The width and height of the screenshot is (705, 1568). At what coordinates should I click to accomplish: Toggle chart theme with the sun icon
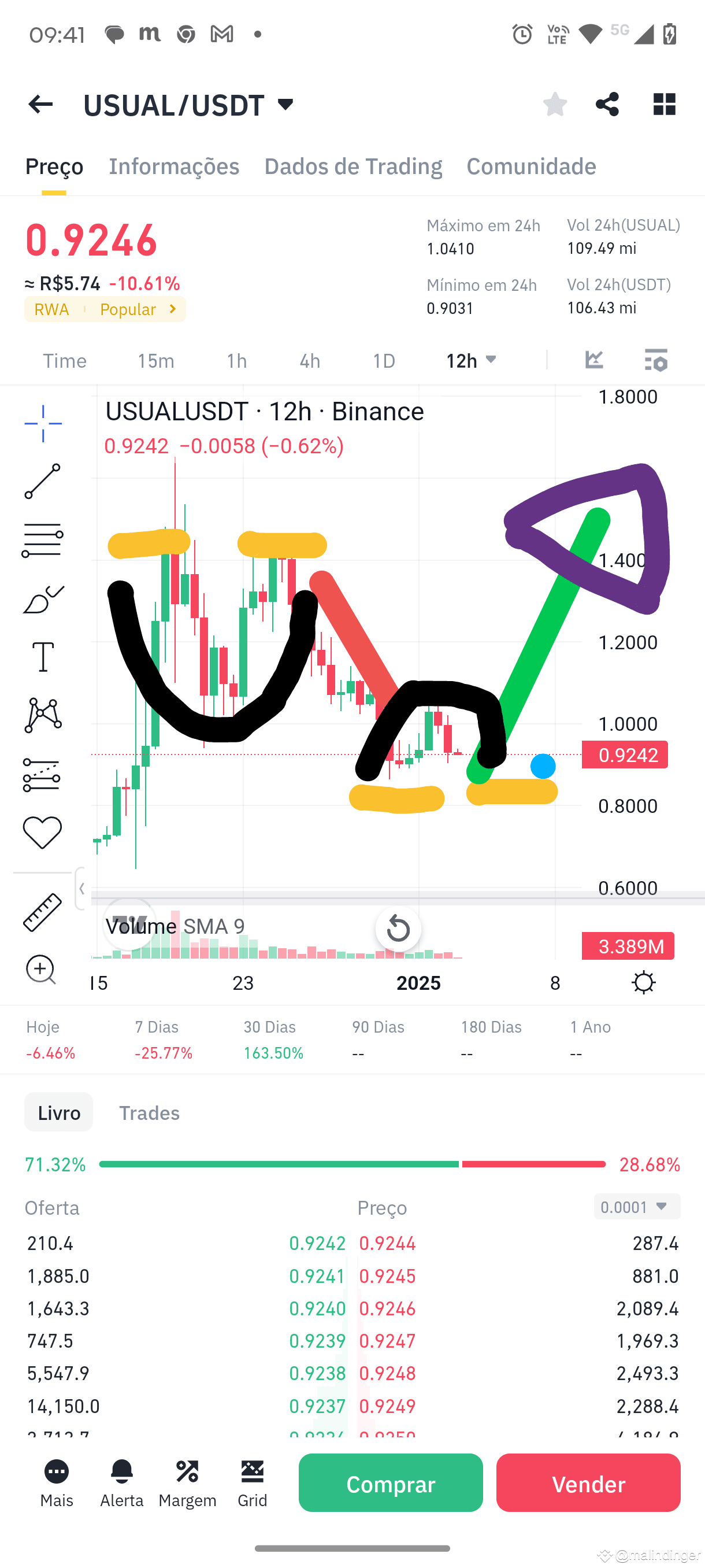point(643,982)
